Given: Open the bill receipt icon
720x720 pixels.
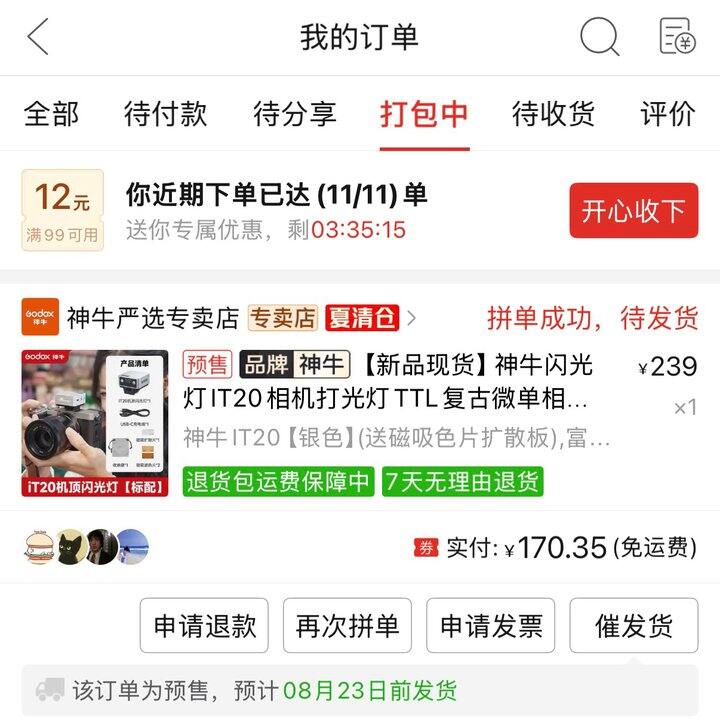Looking at the screenshot, I should click(x=677, y=37).
